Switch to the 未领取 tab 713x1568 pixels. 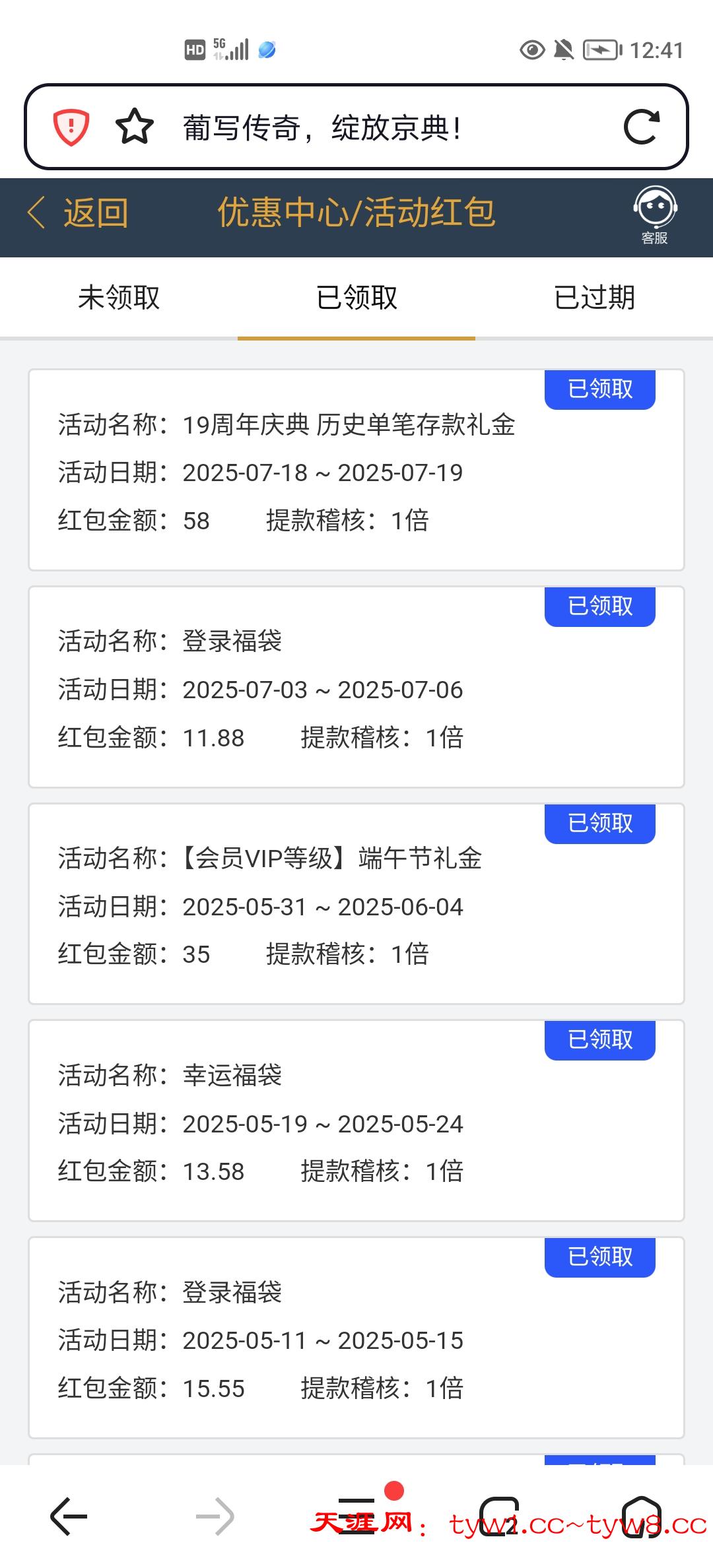tap(120, 298)
